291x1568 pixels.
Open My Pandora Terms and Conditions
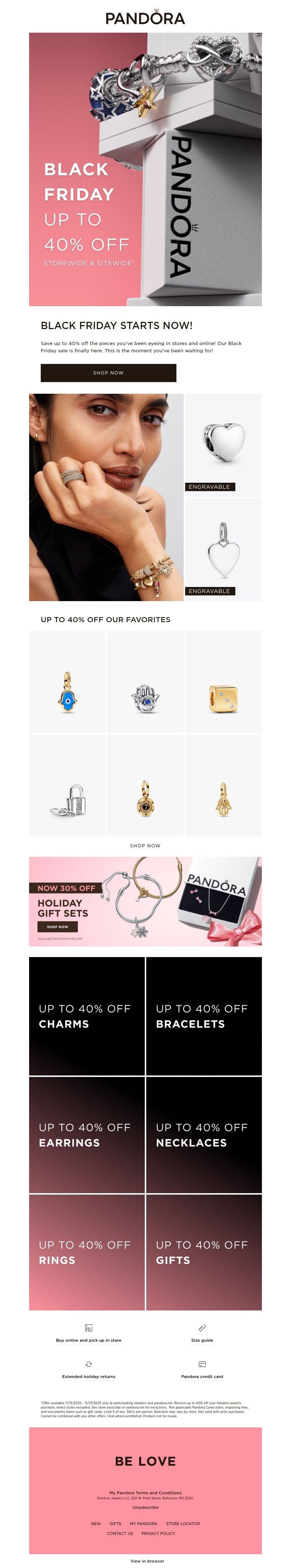point(145,1492)
